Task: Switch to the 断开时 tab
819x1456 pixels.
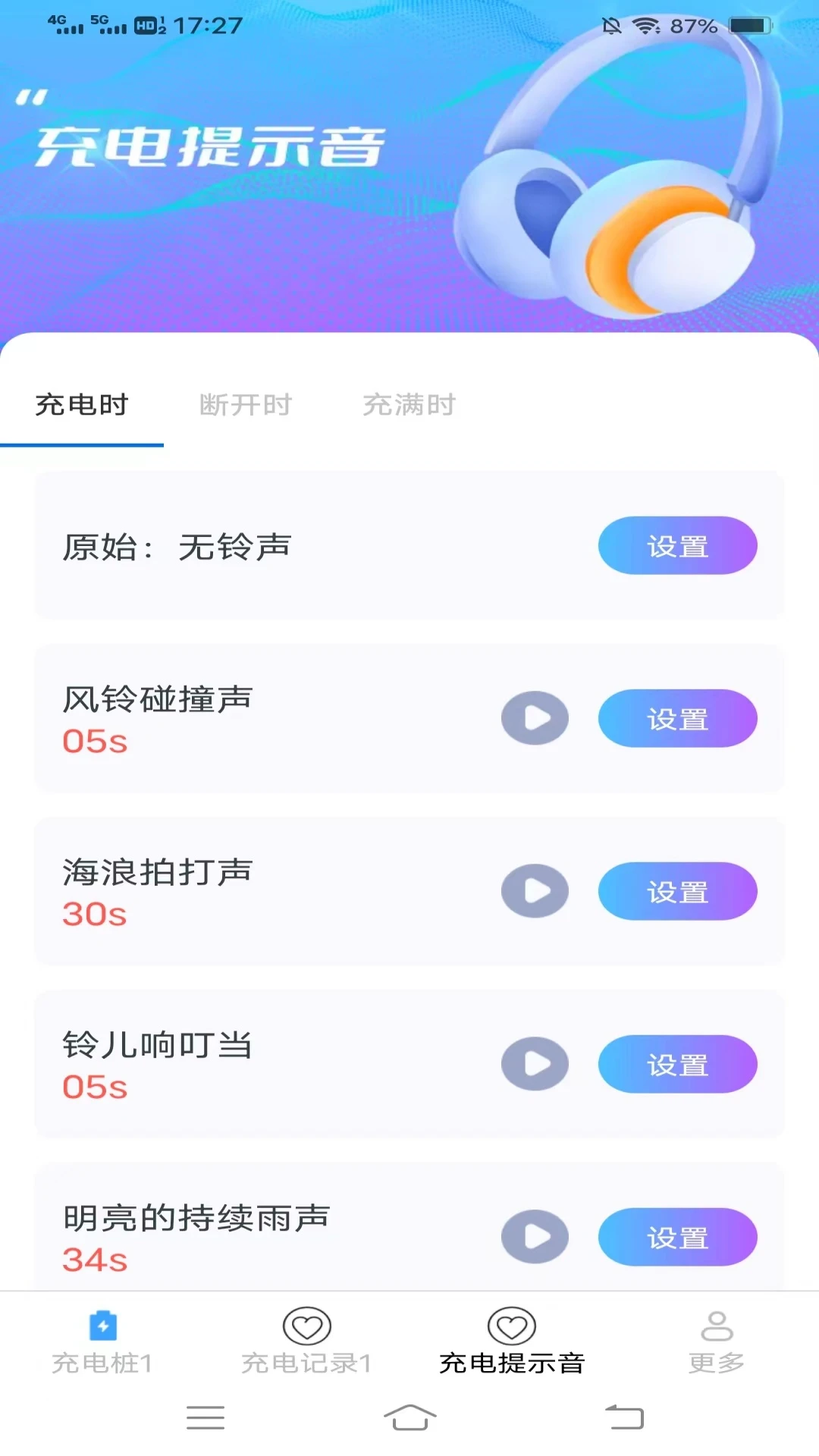Action: 245,406
